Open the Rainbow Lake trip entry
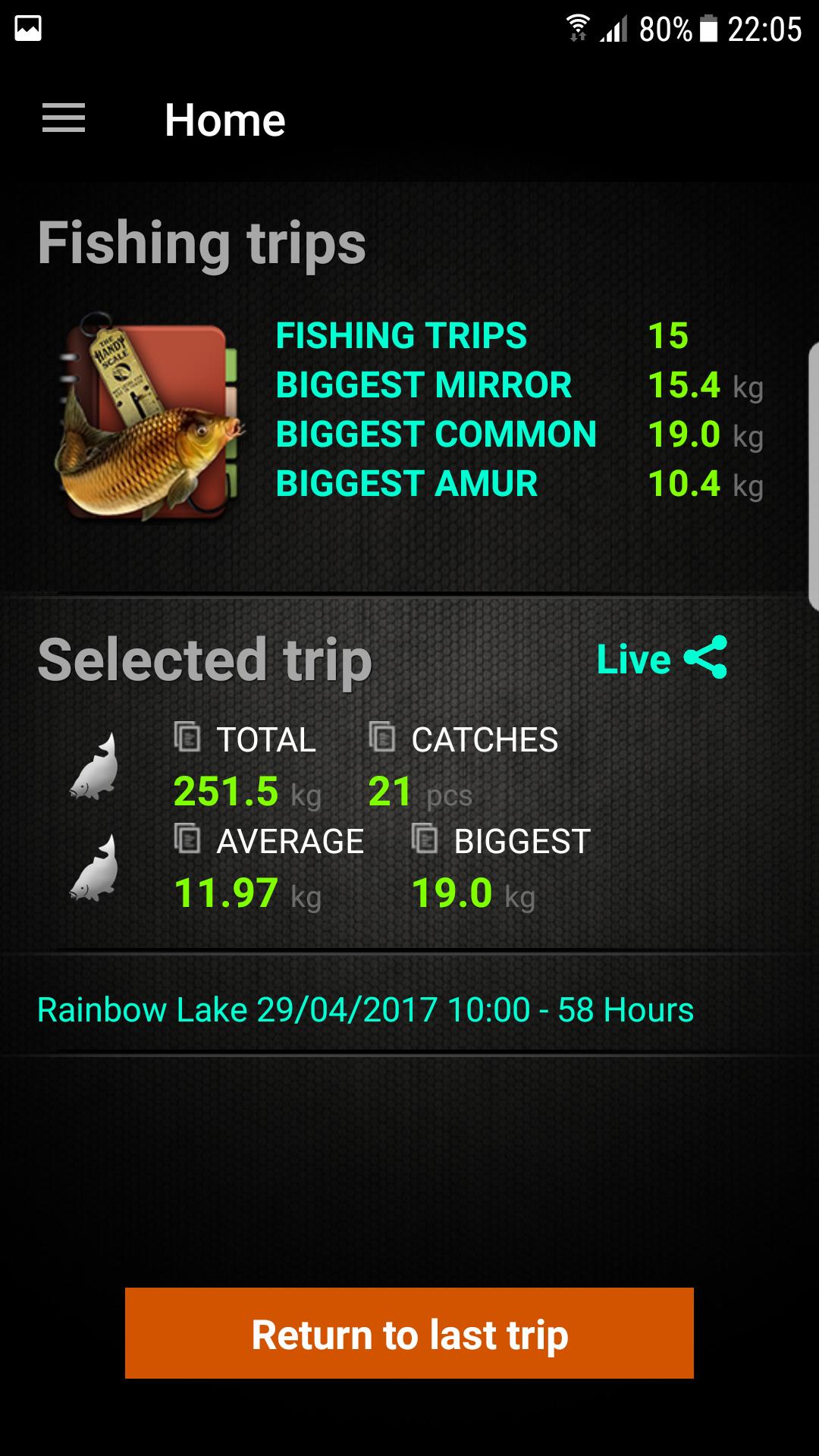The height and width of the screenshot is (1456, 819). pyautogui.click(x=366, y=1009)
